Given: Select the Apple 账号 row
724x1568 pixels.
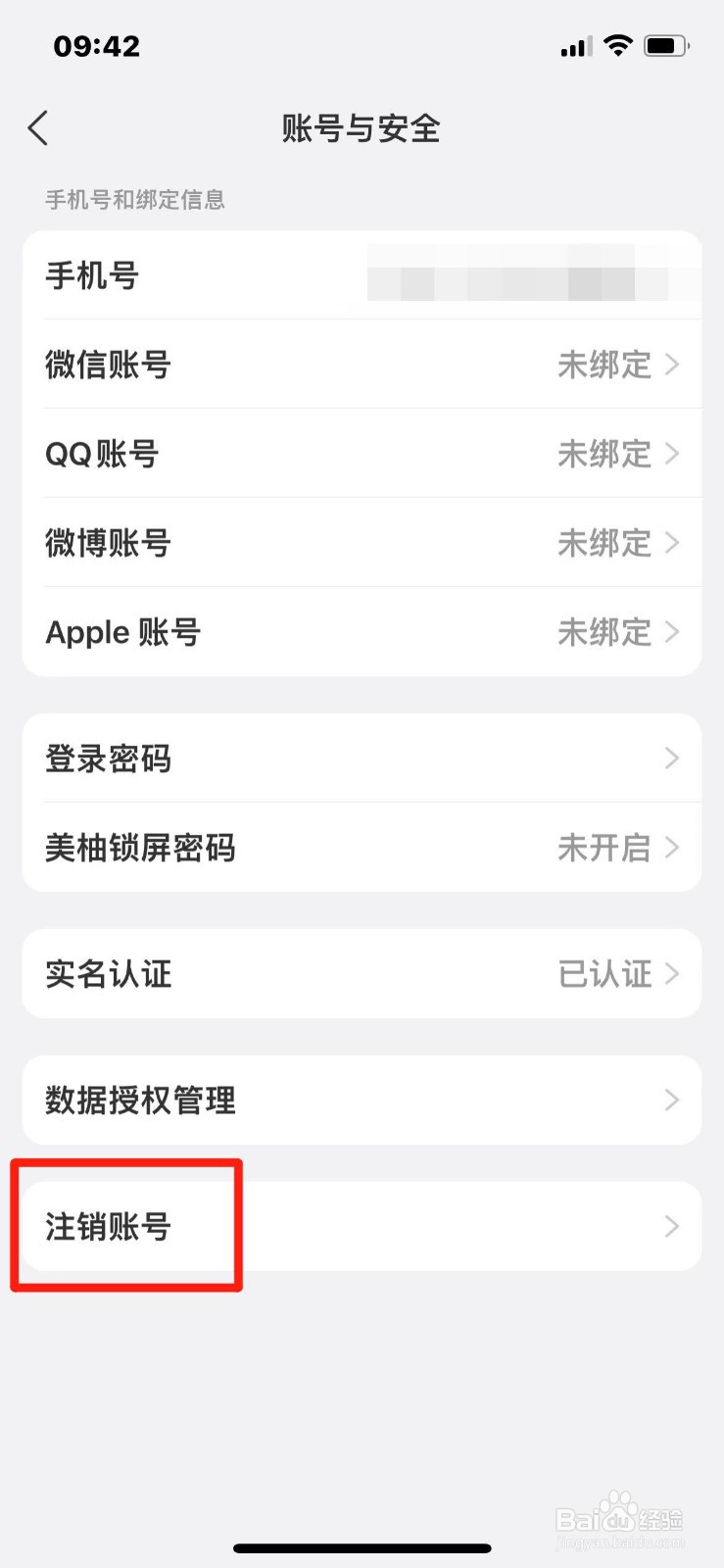Looking at the screenshot, I should click(362, 632).
